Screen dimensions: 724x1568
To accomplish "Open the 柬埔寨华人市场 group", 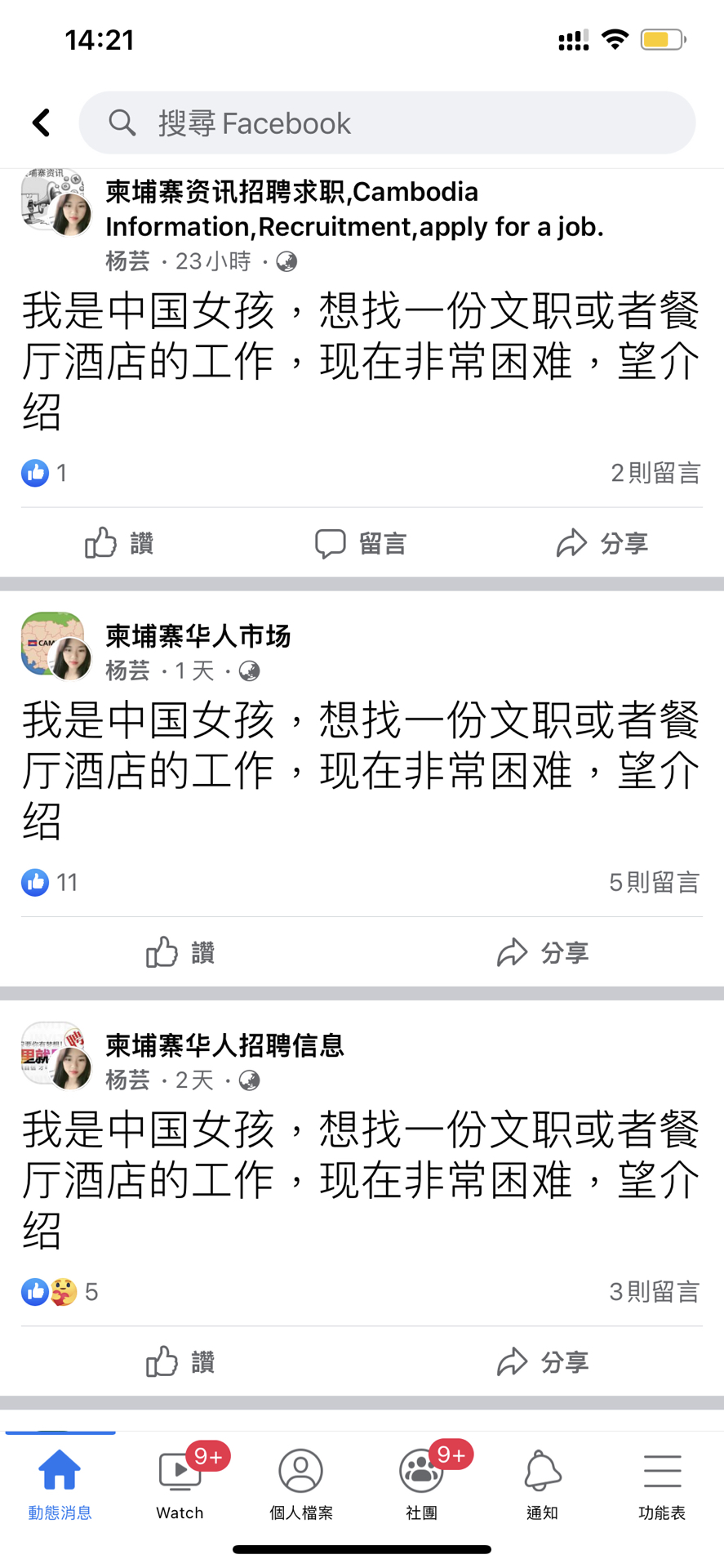I will (x=198, y=635).
